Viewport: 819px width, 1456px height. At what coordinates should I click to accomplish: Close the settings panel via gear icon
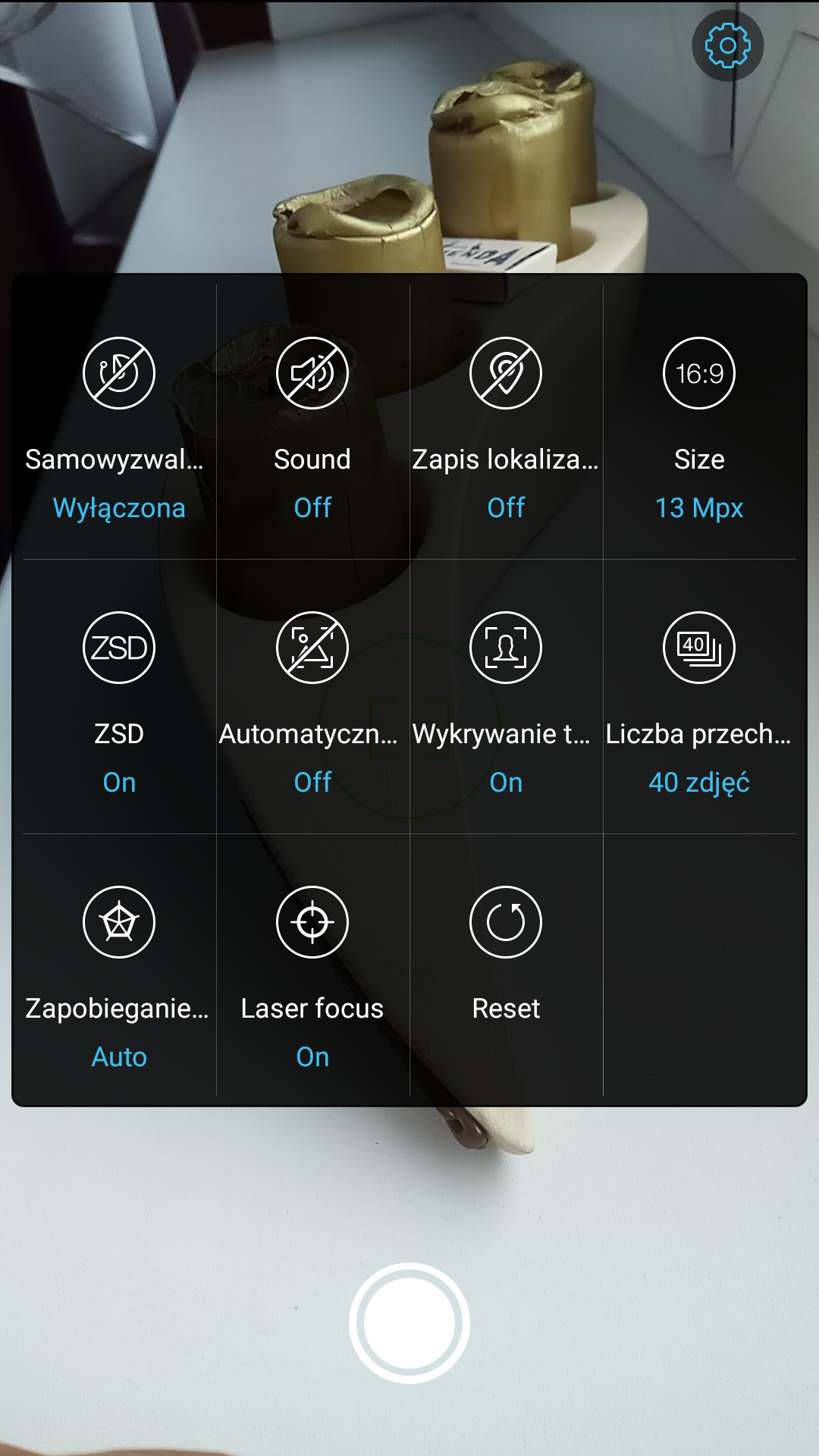point(727,45)
